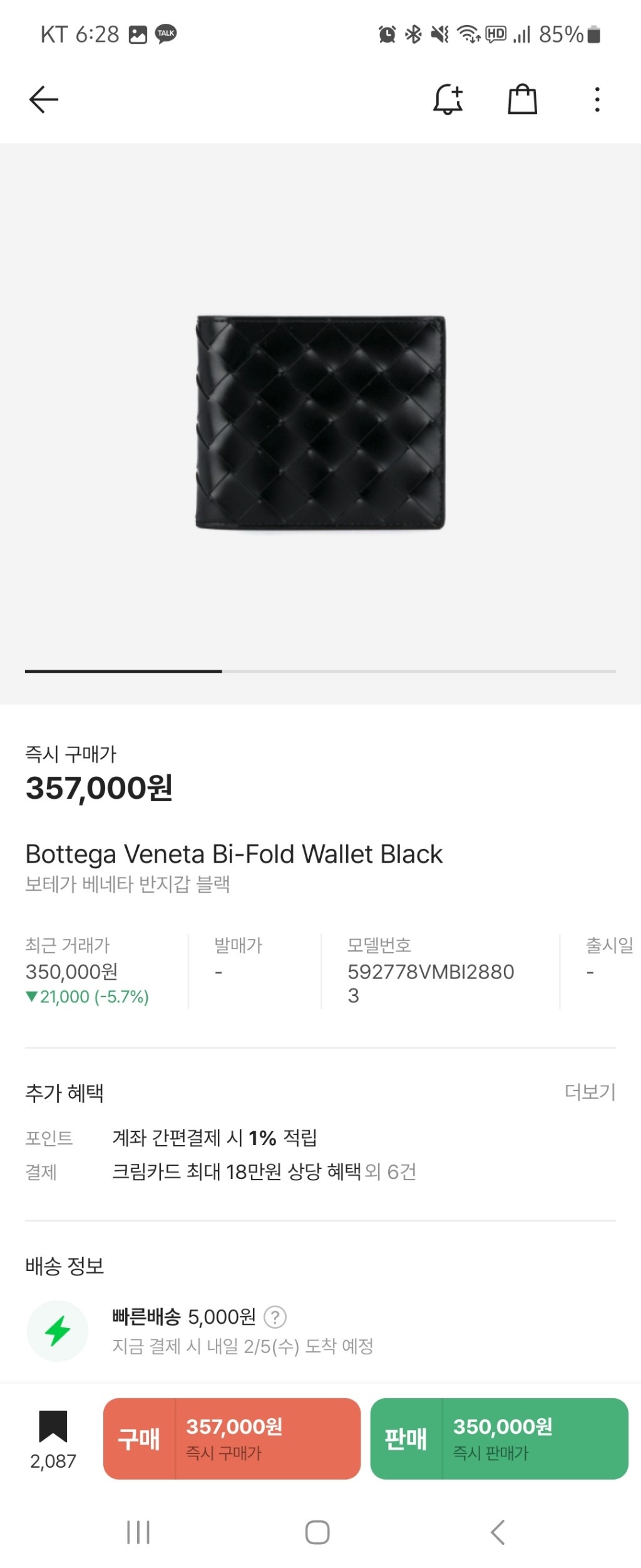Open the three-dot overflow menu
Image resolution: width=641 pixels, height=1568 pixels.
tap(597, 100)
